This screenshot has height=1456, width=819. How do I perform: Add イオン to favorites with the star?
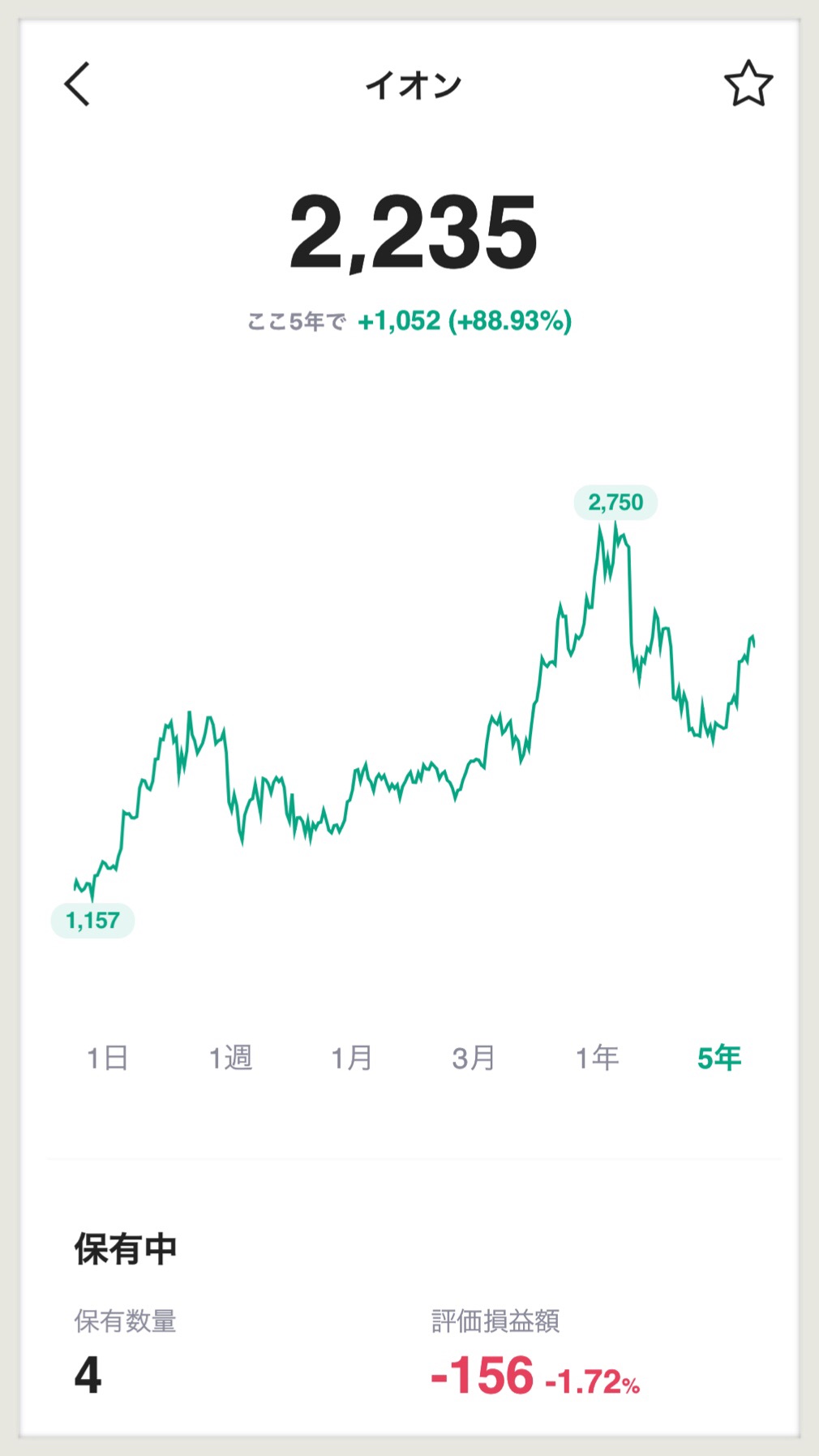coord(748,84)
